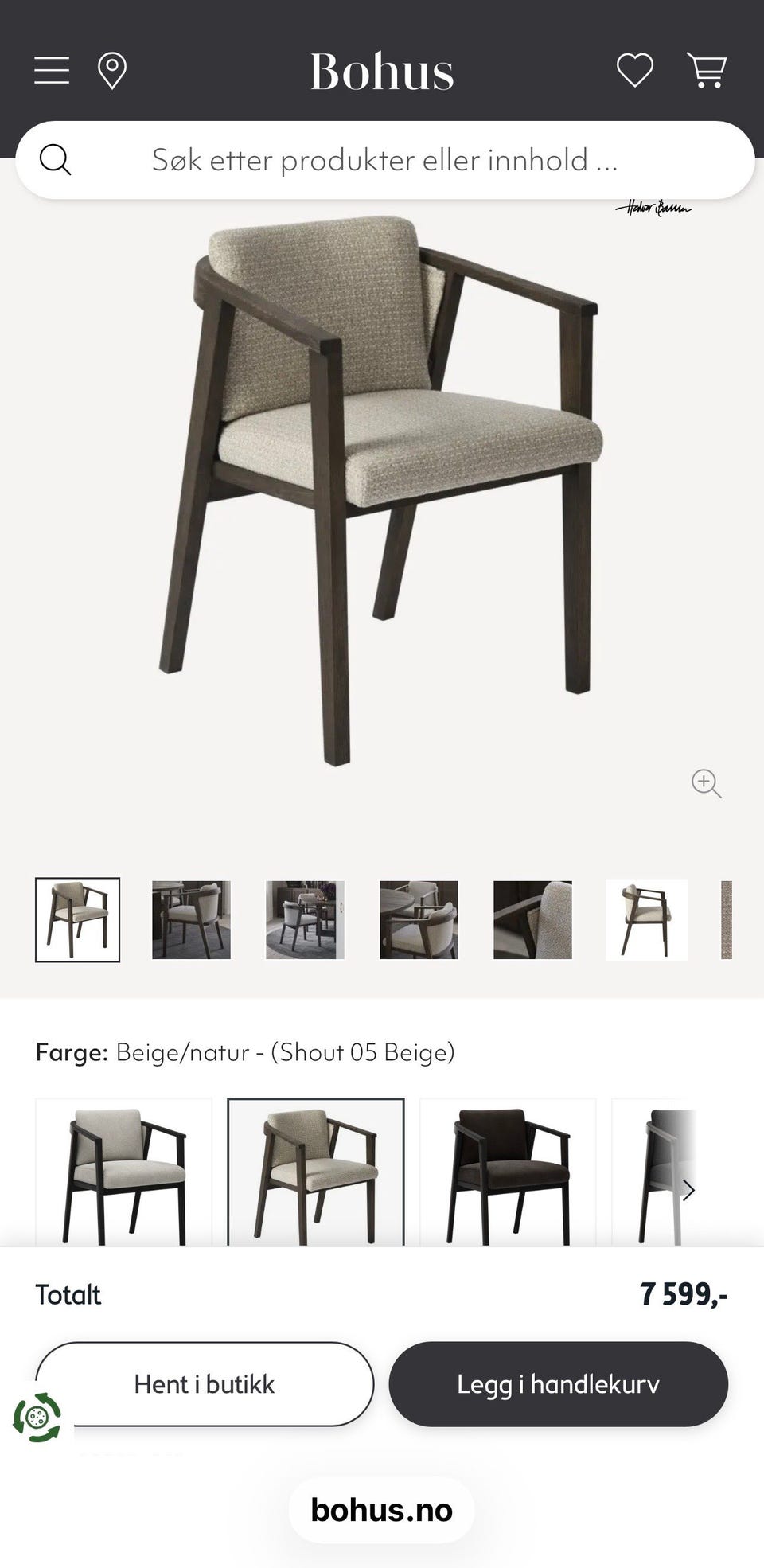Show the side-view chair thumbnail
764x1568 pixels.
click(x=646, y=919)
